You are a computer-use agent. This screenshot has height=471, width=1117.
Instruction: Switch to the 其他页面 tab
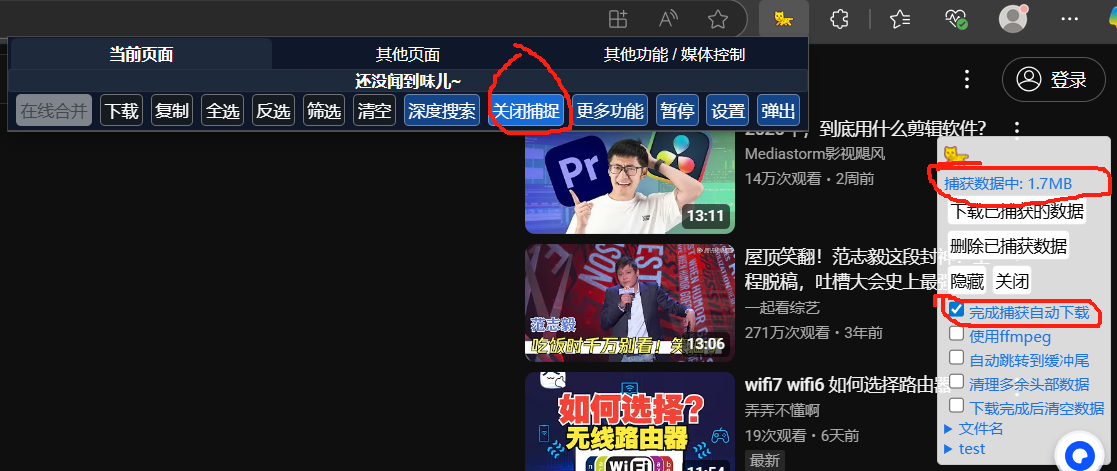[407, 55]
